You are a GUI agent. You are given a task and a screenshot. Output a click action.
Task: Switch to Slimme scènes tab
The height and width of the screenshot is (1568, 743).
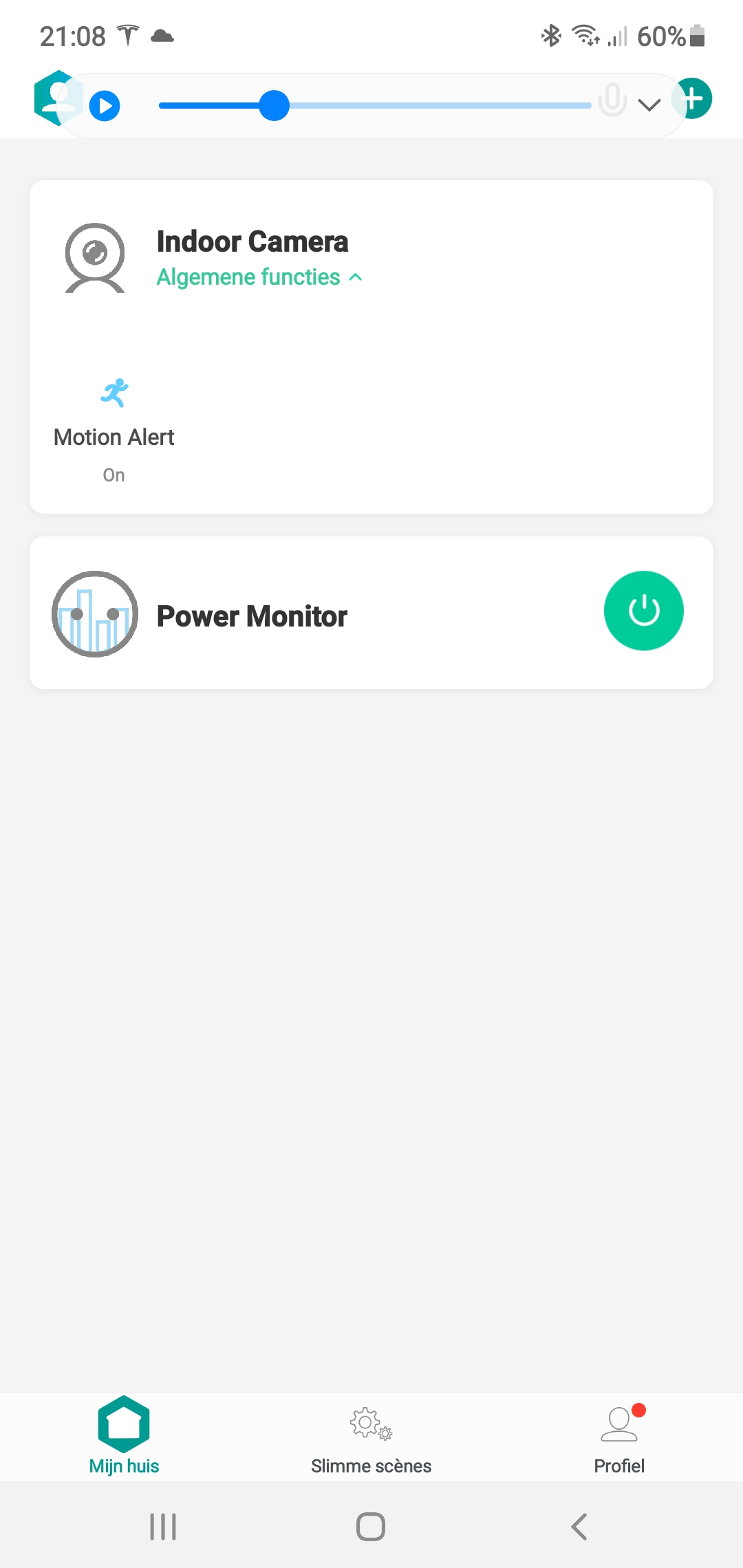371,1437
